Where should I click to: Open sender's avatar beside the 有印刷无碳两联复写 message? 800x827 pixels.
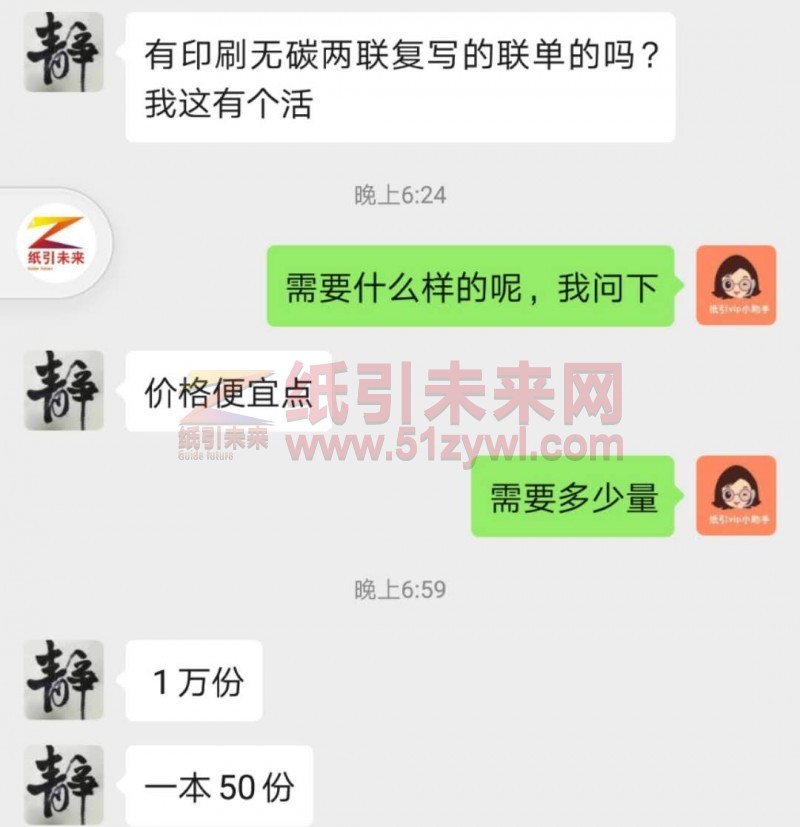tap(64, 52)
